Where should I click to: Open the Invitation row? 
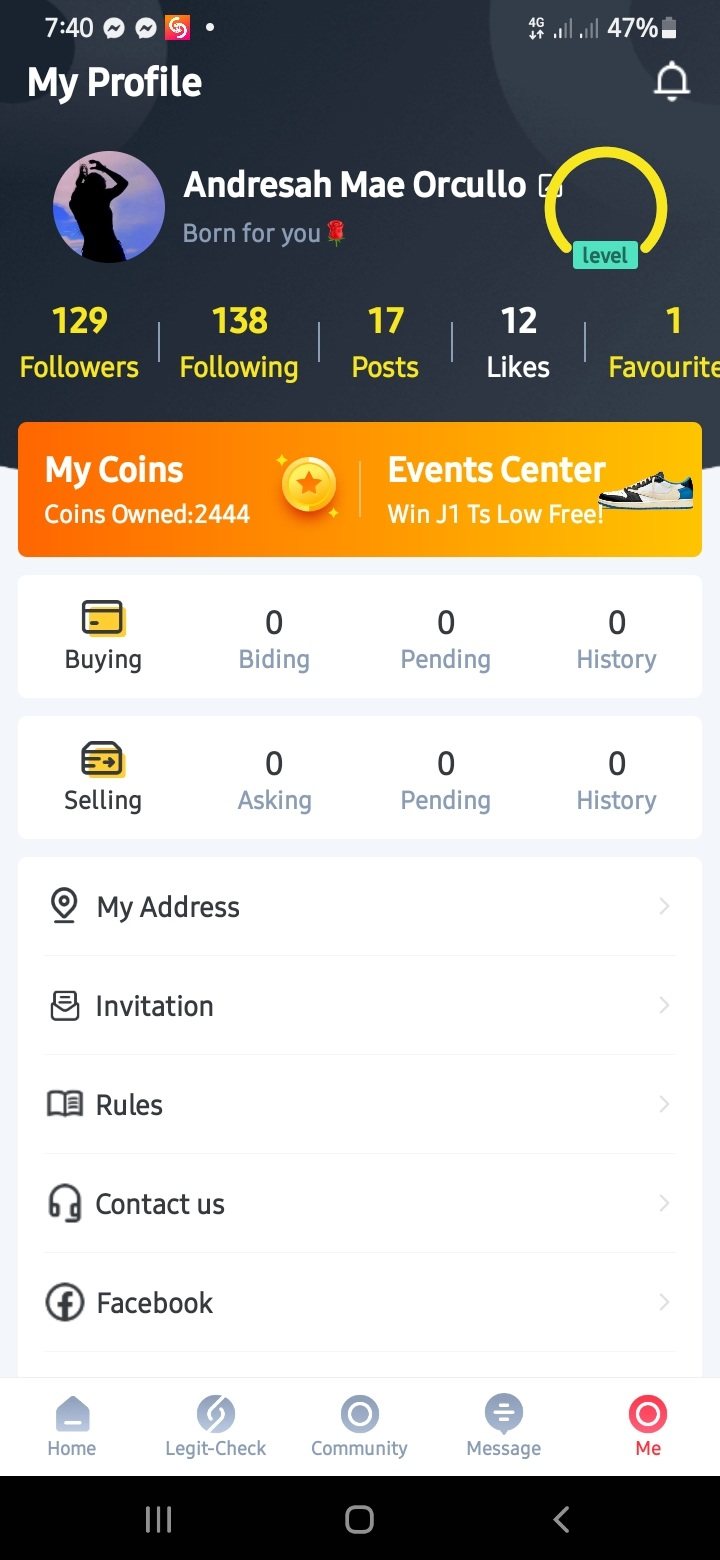tap(360, 1006)
